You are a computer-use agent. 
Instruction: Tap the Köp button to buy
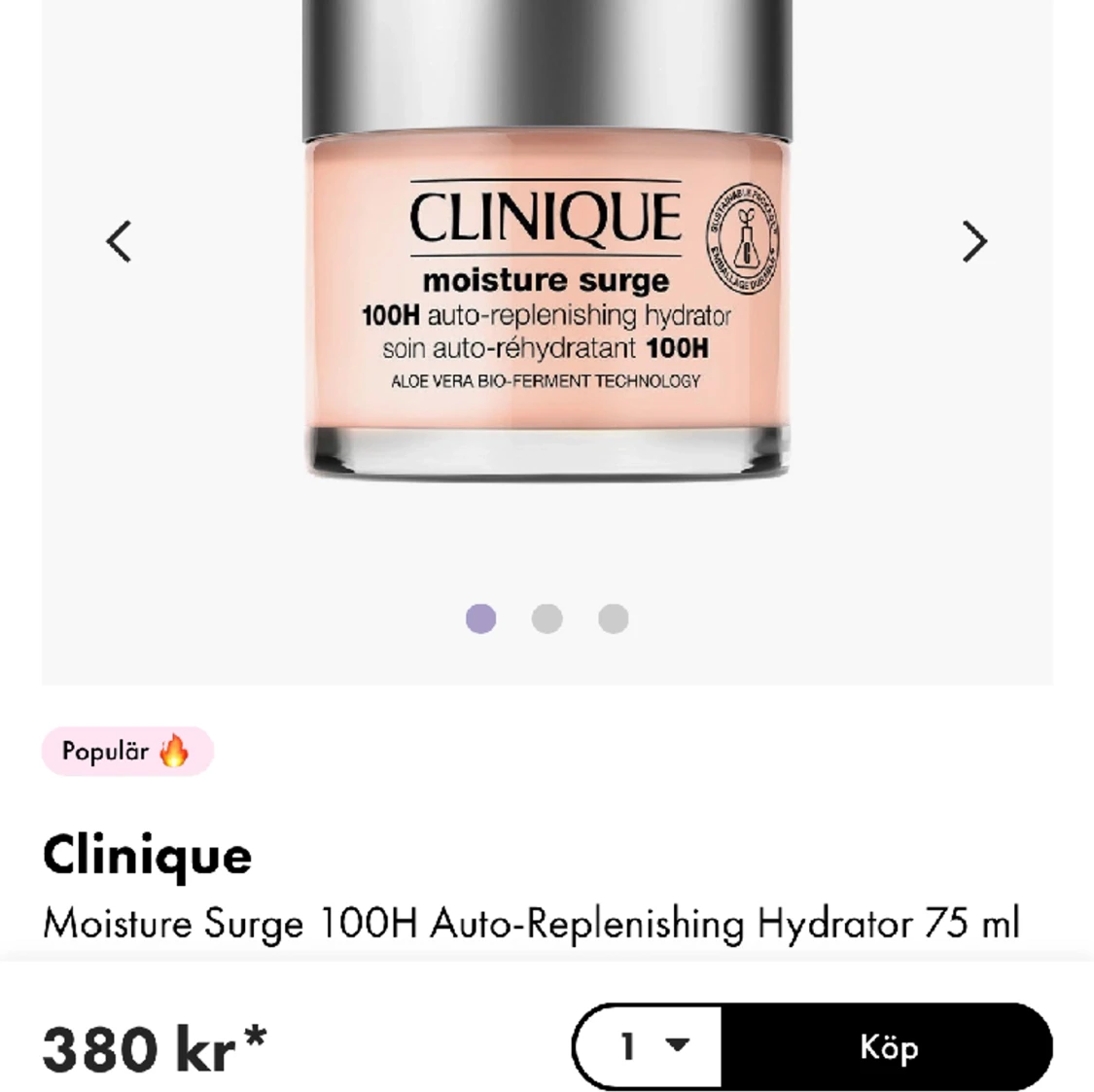(x=887, y=1046)
